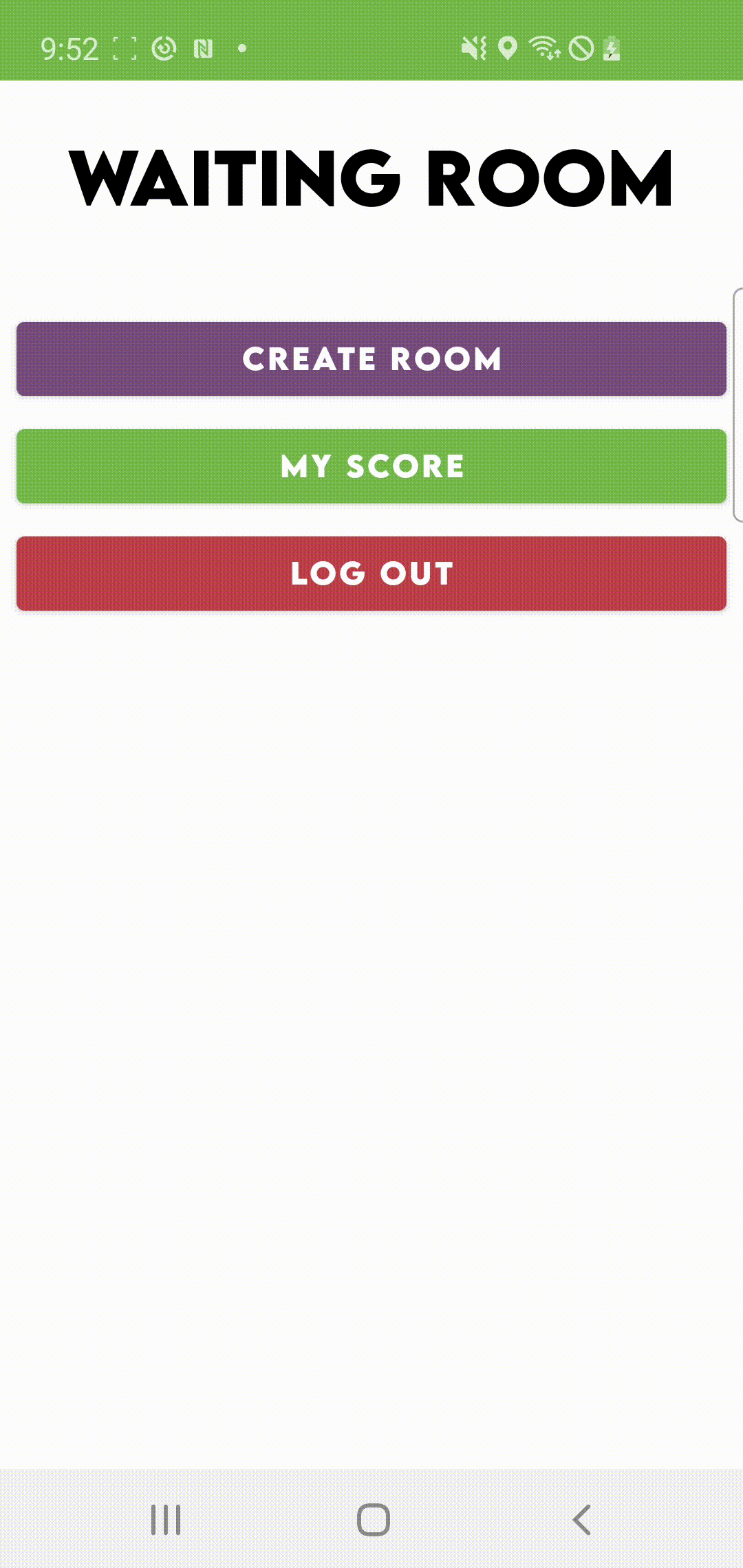Image resolution: width=743 pixels, height=1568 pixels.
Task: Tap the location icon in the status bar
Action: [508, 48]
